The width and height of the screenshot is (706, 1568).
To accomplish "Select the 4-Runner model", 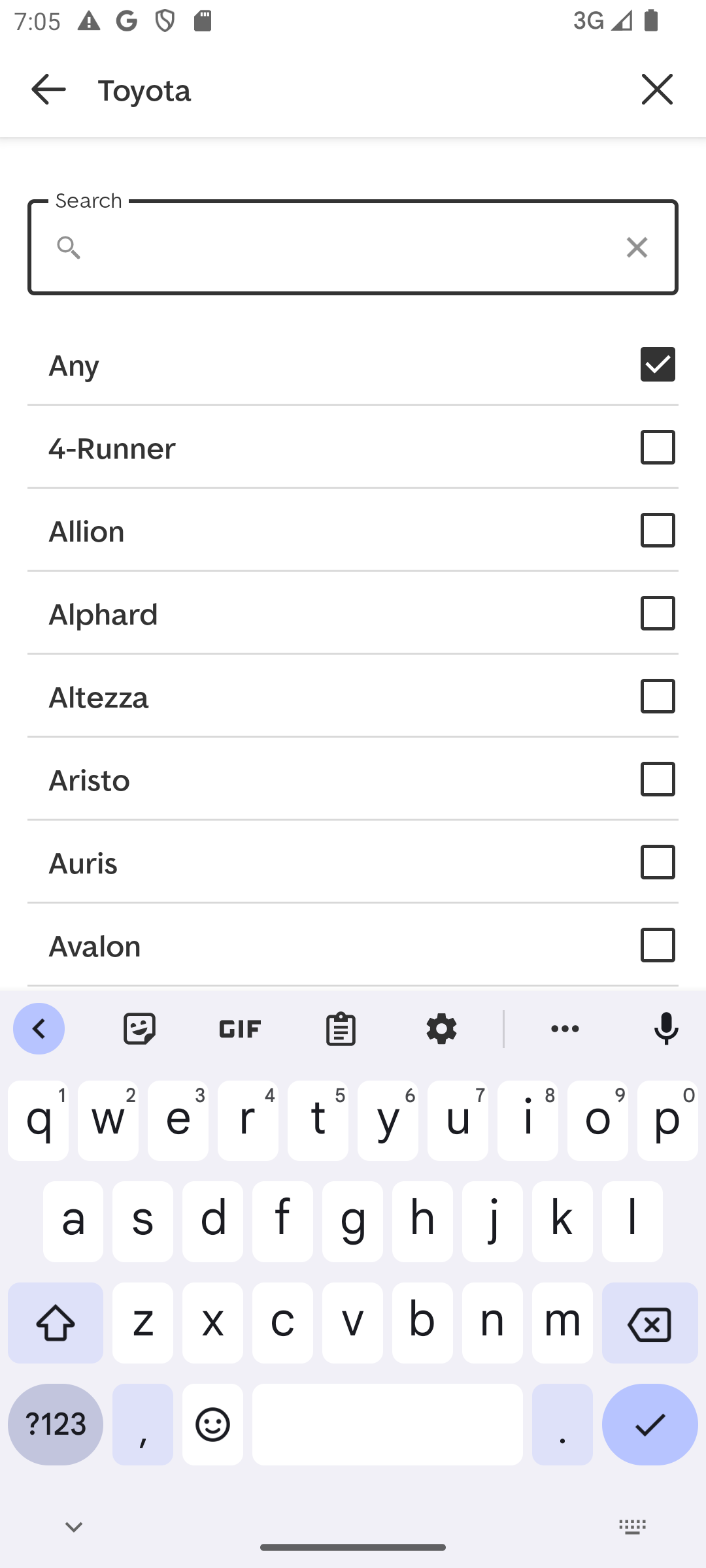I will [x=353, y=448].
